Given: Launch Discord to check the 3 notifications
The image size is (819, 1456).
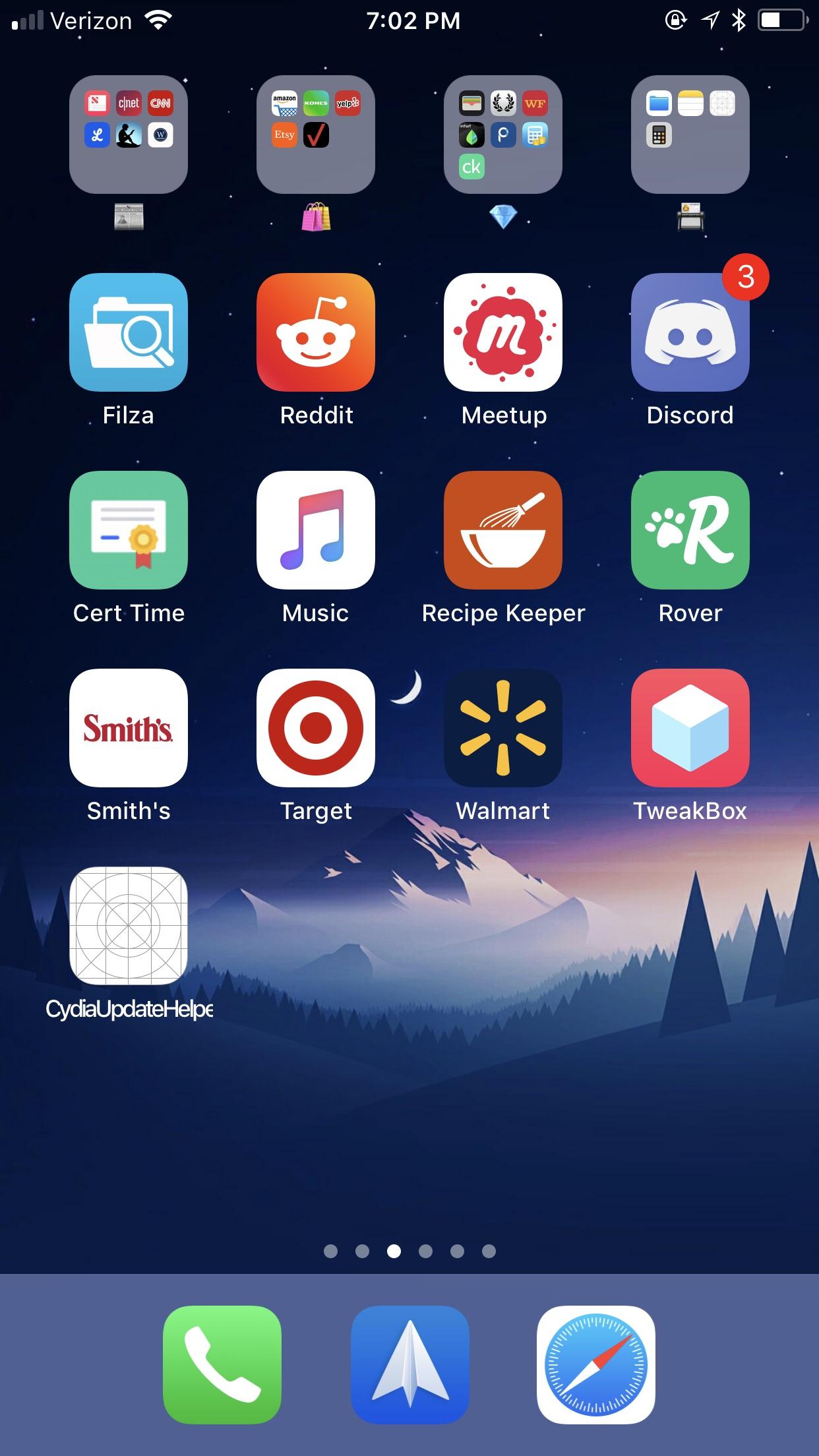Looking at the screenshot, I should 690,333.
